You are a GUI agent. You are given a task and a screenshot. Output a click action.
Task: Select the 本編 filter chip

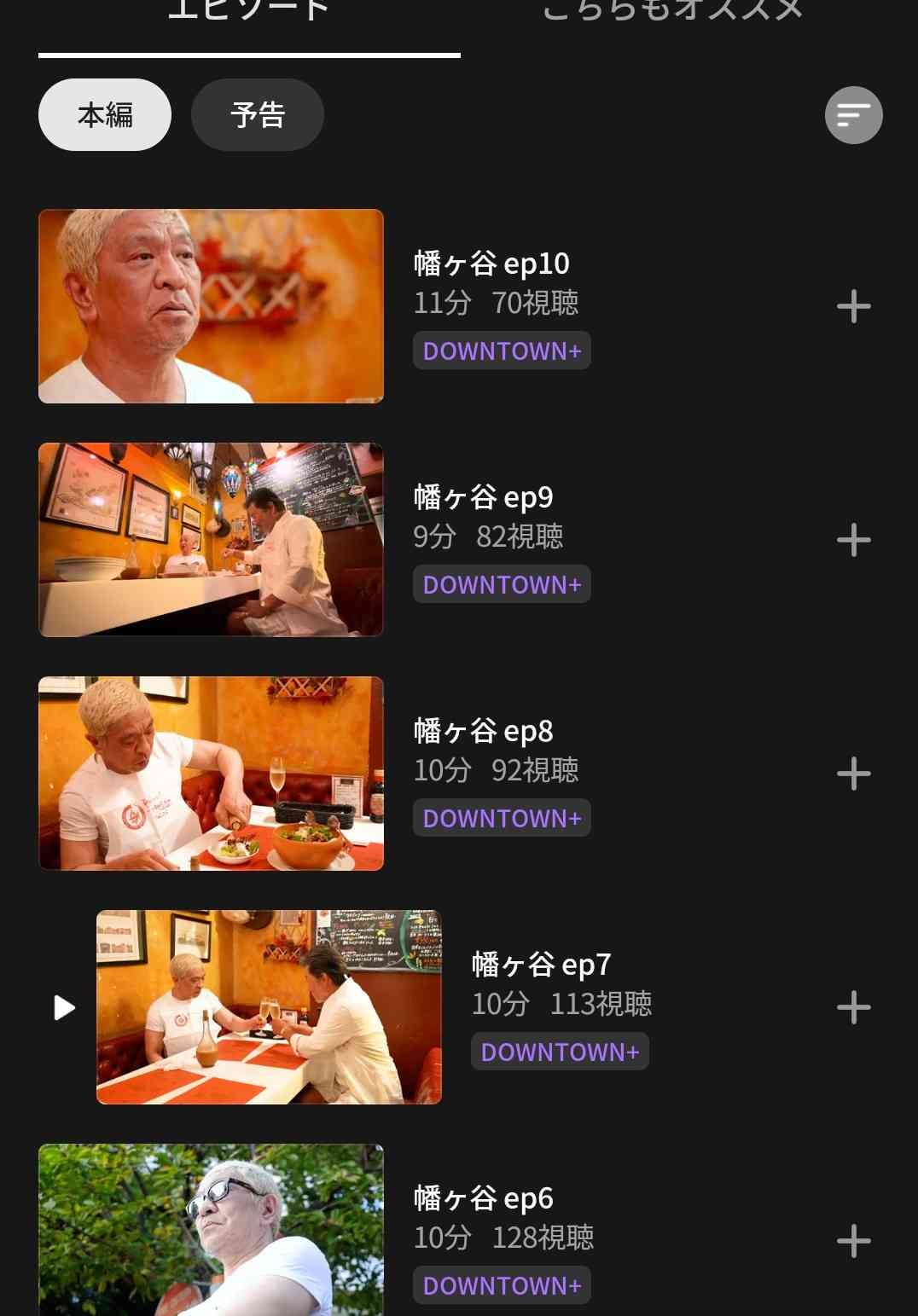105,115
